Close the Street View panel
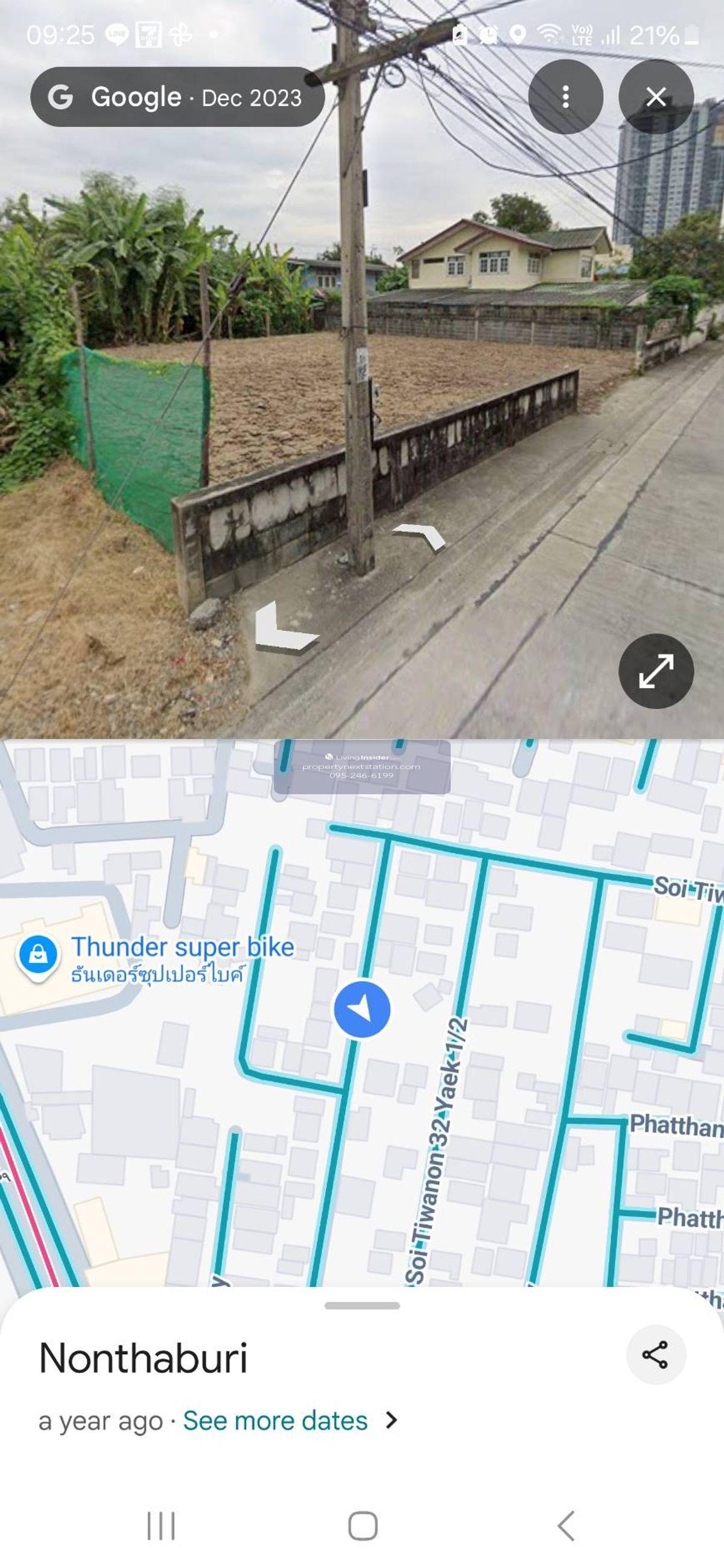Viewport: 724px width, 1568px height. [656, 96]
